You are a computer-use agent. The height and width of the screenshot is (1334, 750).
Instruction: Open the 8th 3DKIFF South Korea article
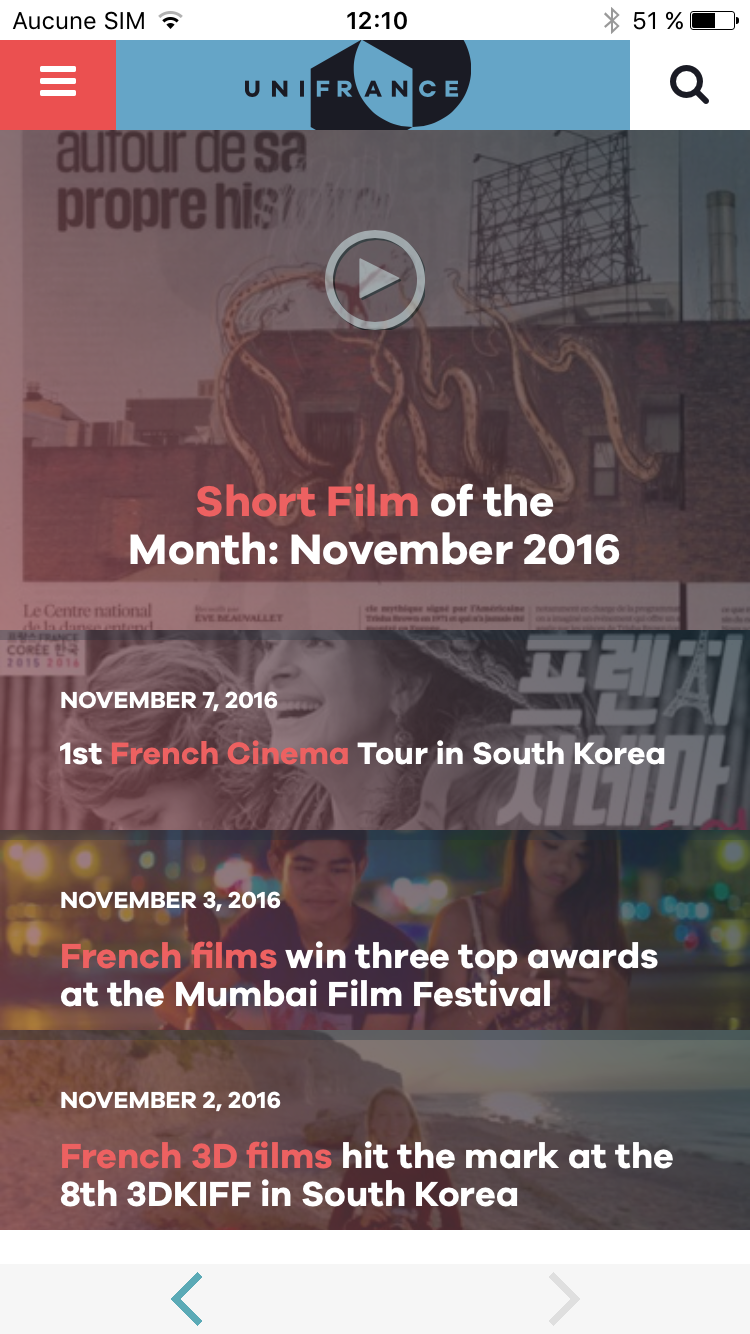click(x=366, y=1174)
